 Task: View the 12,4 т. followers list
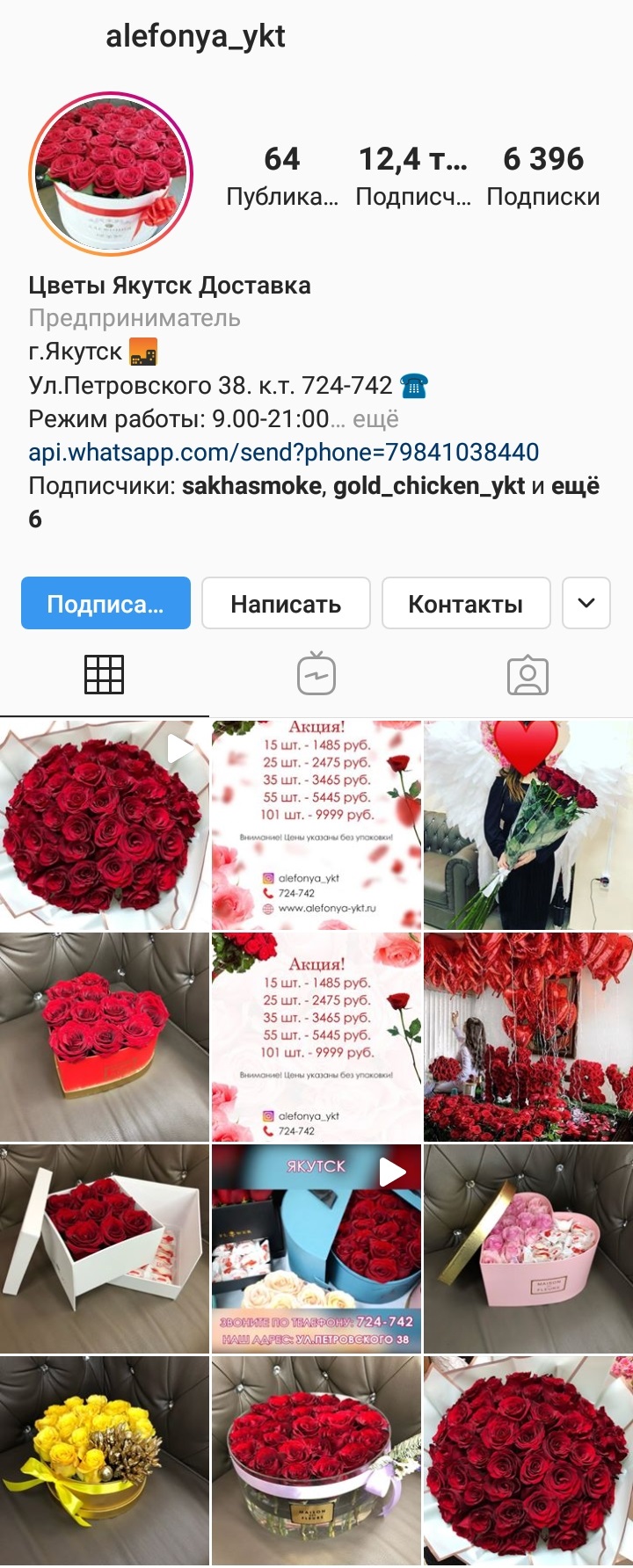pos(412,176)
